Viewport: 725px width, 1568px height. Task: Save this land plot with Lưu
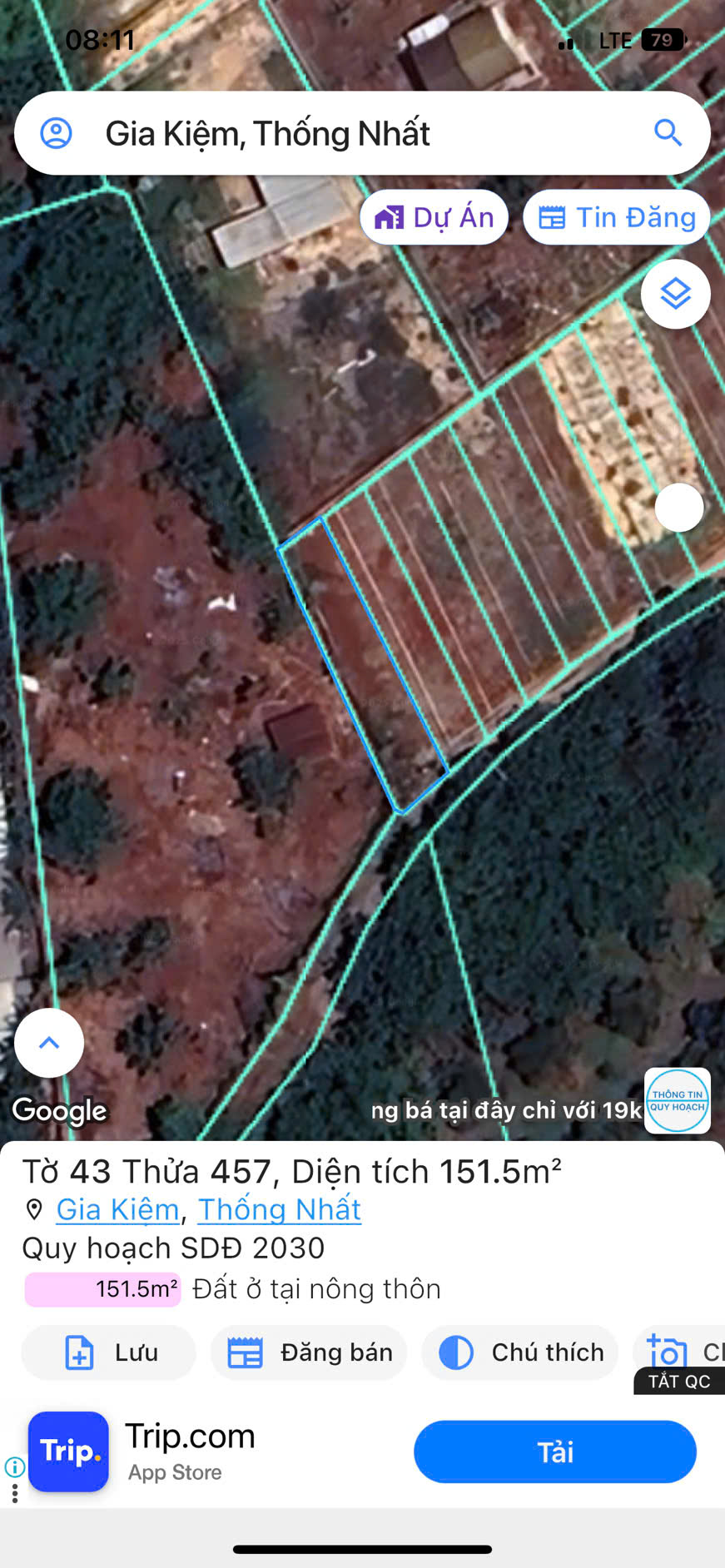click(x=109, y=1352)
